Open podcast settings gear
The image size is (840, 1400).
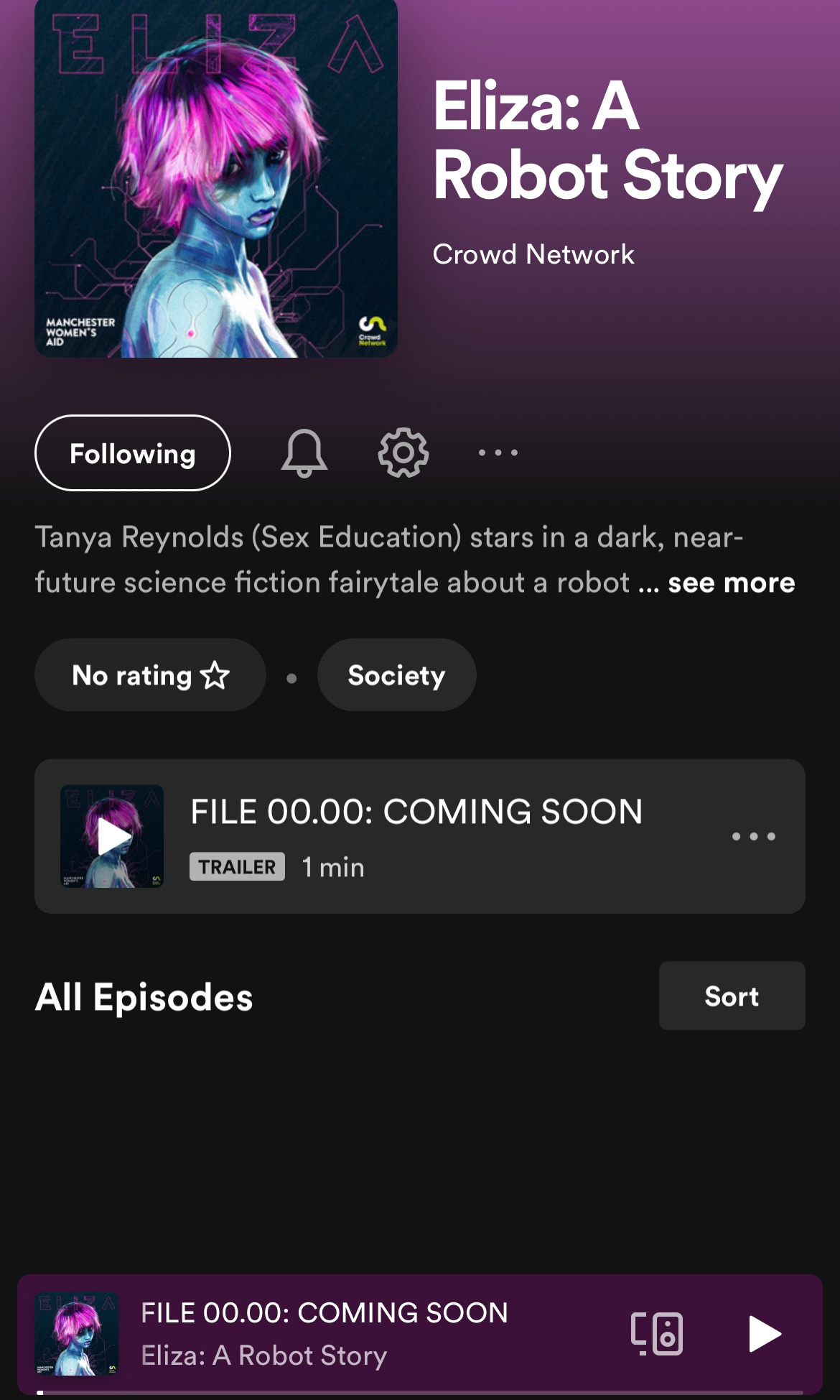point(403,453)
